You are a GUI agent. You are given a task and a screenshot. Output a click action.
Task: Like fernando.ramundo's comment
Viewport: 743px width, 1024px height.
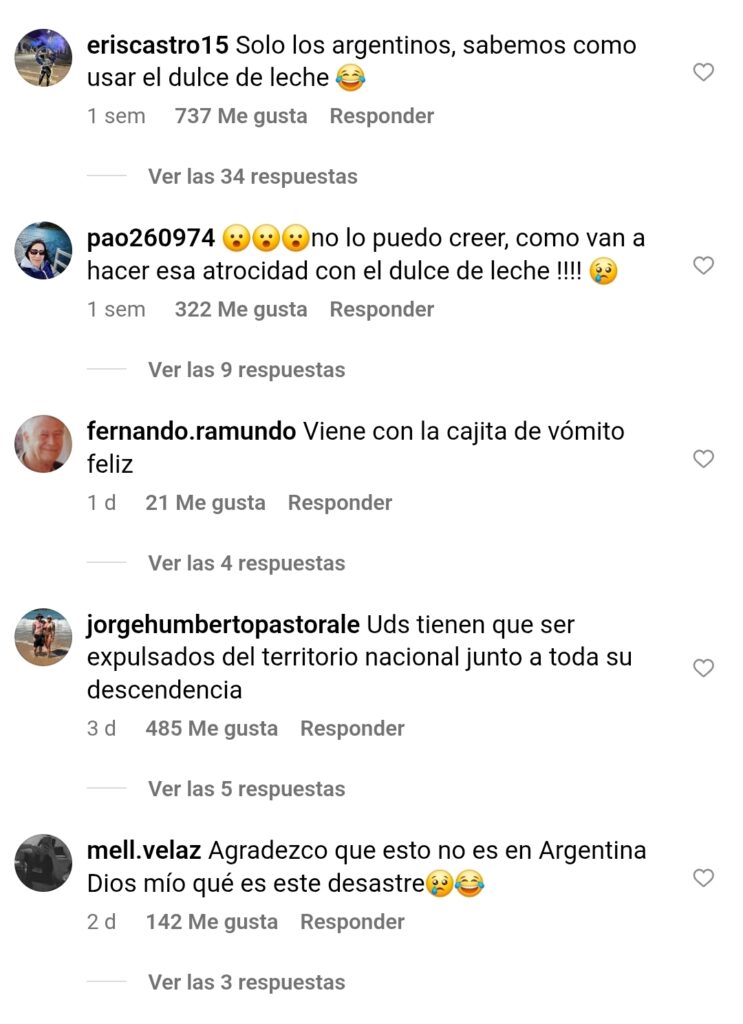click(x=703, y=459)
